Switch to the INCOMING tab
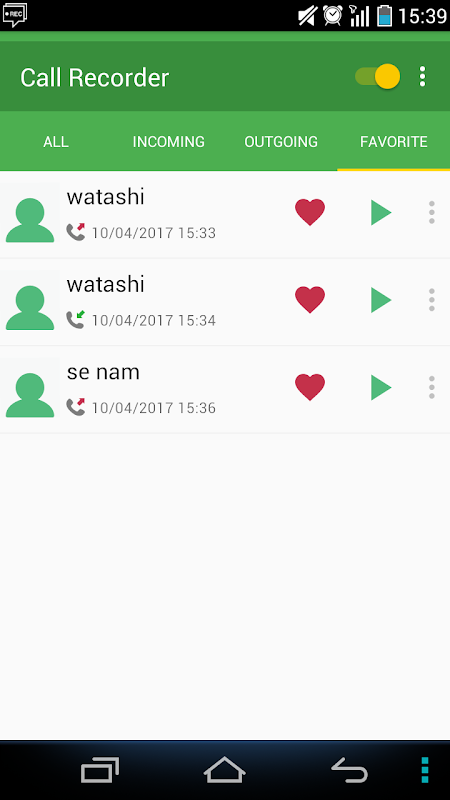Viewport: 450px width, 800px height. [x=169, y=141]
